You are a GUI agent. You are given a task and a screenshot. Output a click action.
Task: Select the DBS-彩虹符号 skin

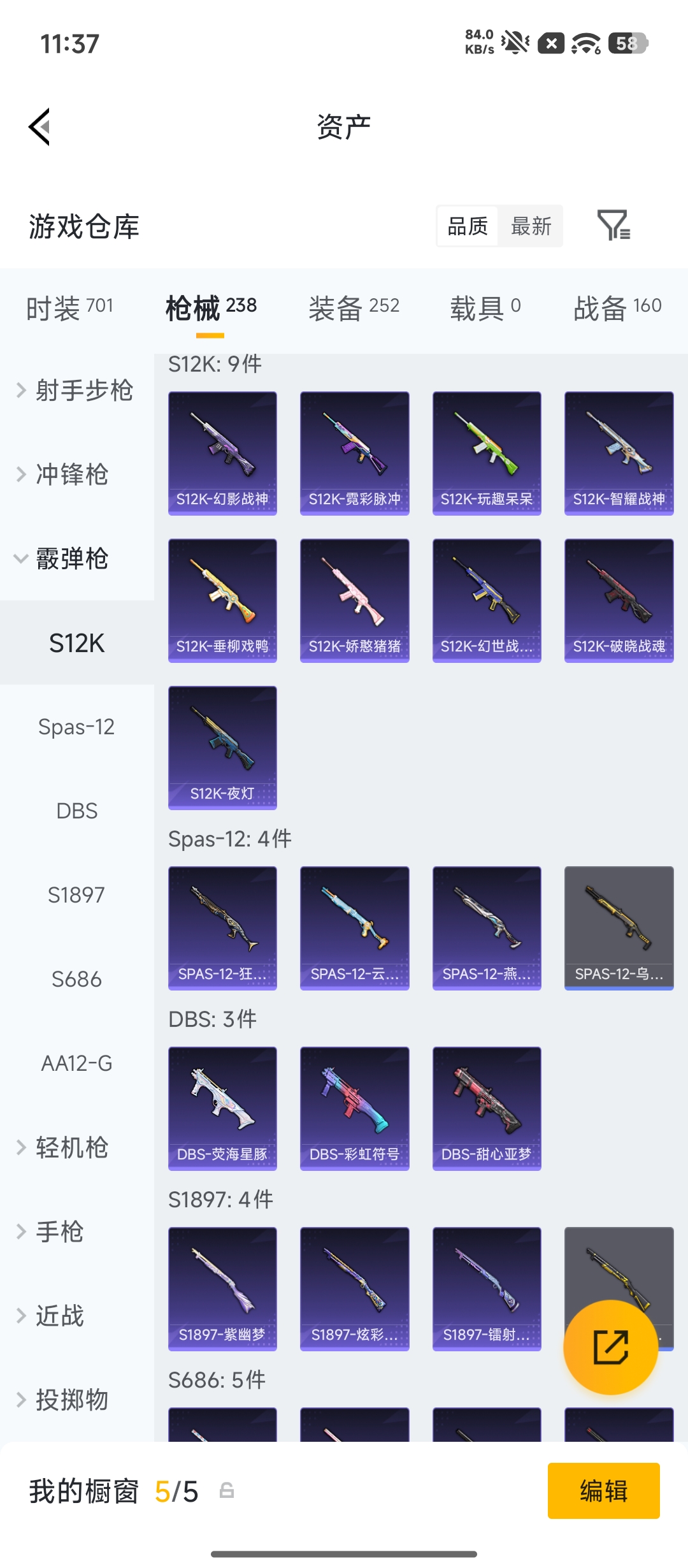point(354,1108)
